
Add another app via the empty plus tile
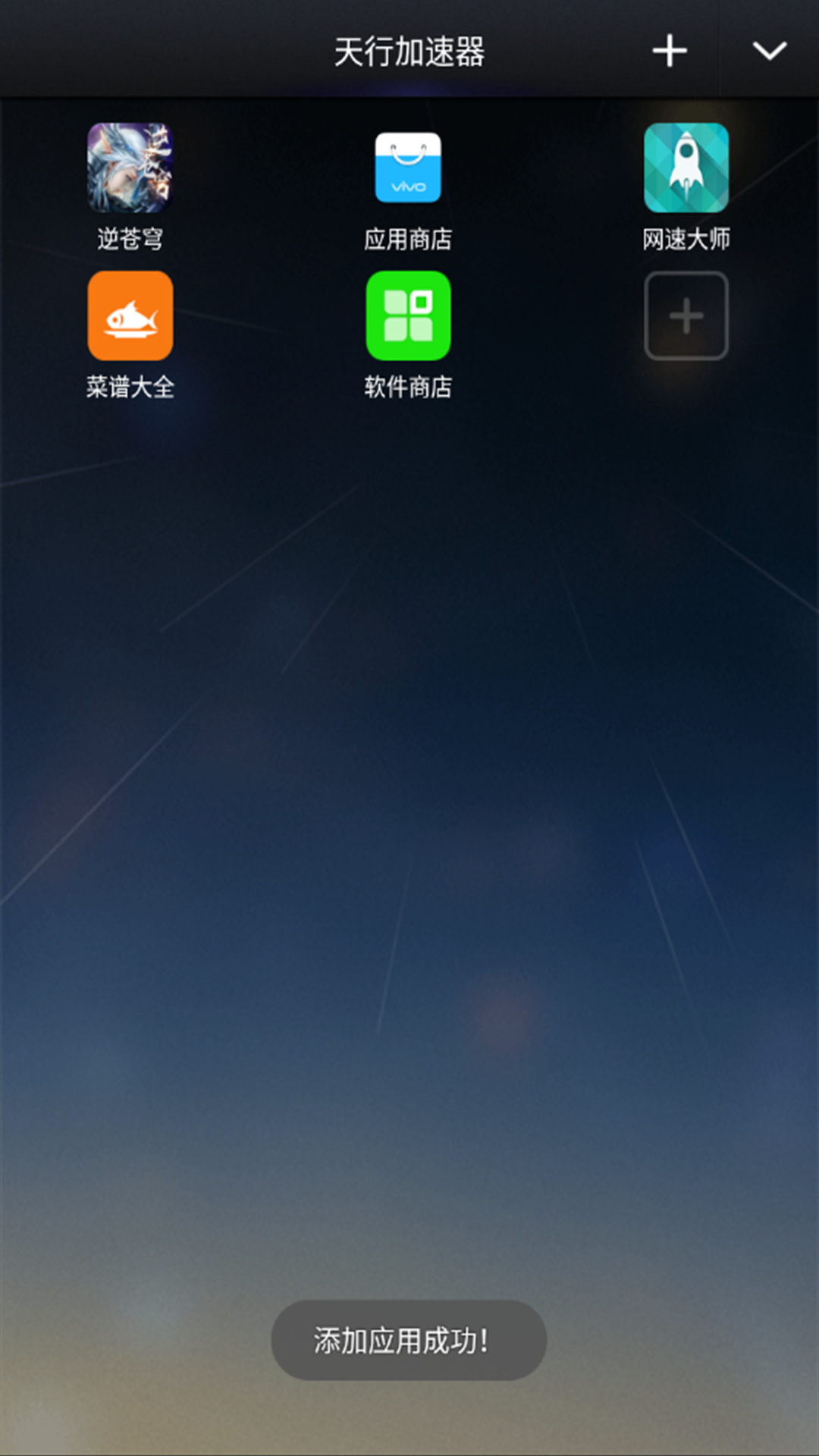pyautogui.click(x=686, y=316)
